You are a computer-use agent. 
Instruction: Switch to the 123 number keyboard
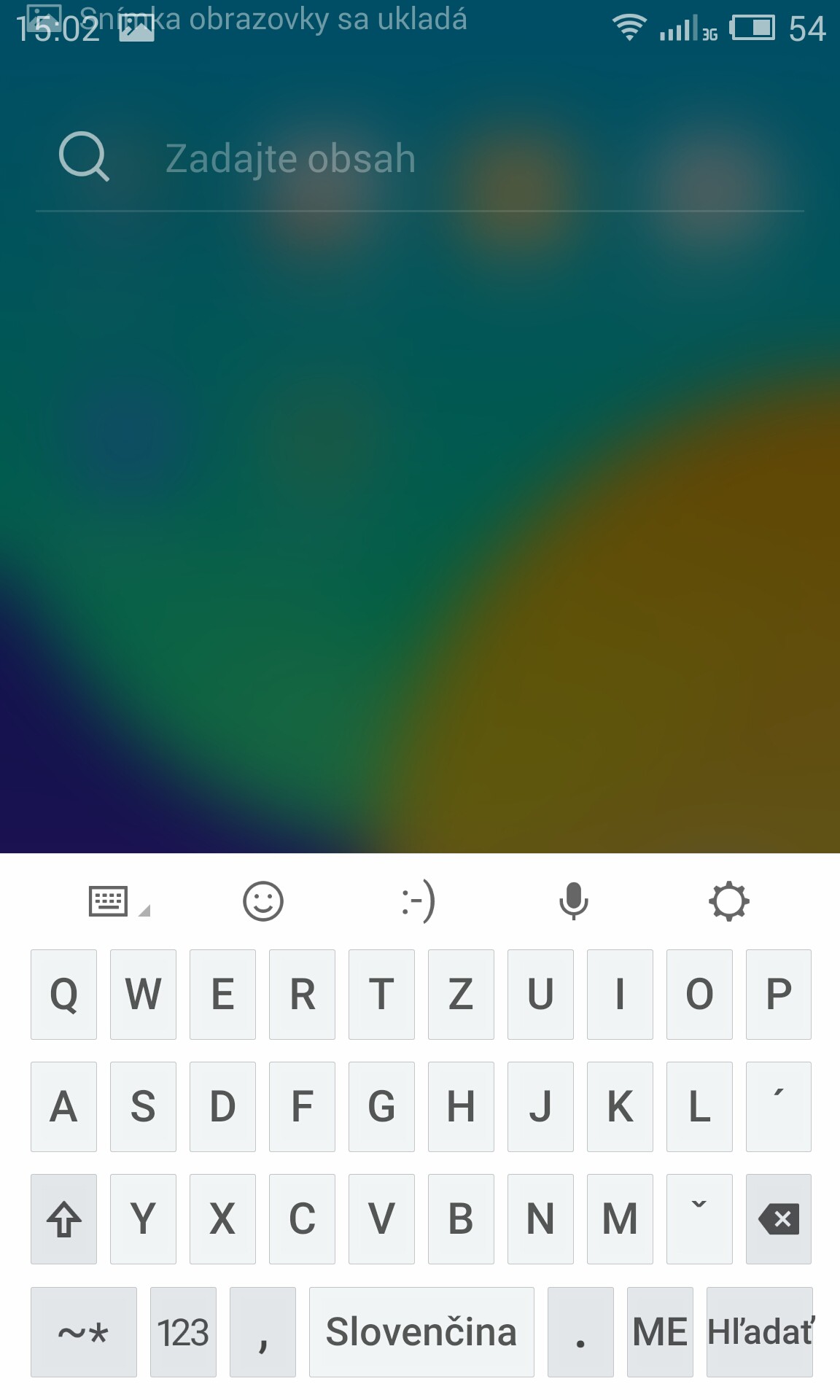[x=183, y=1331]
